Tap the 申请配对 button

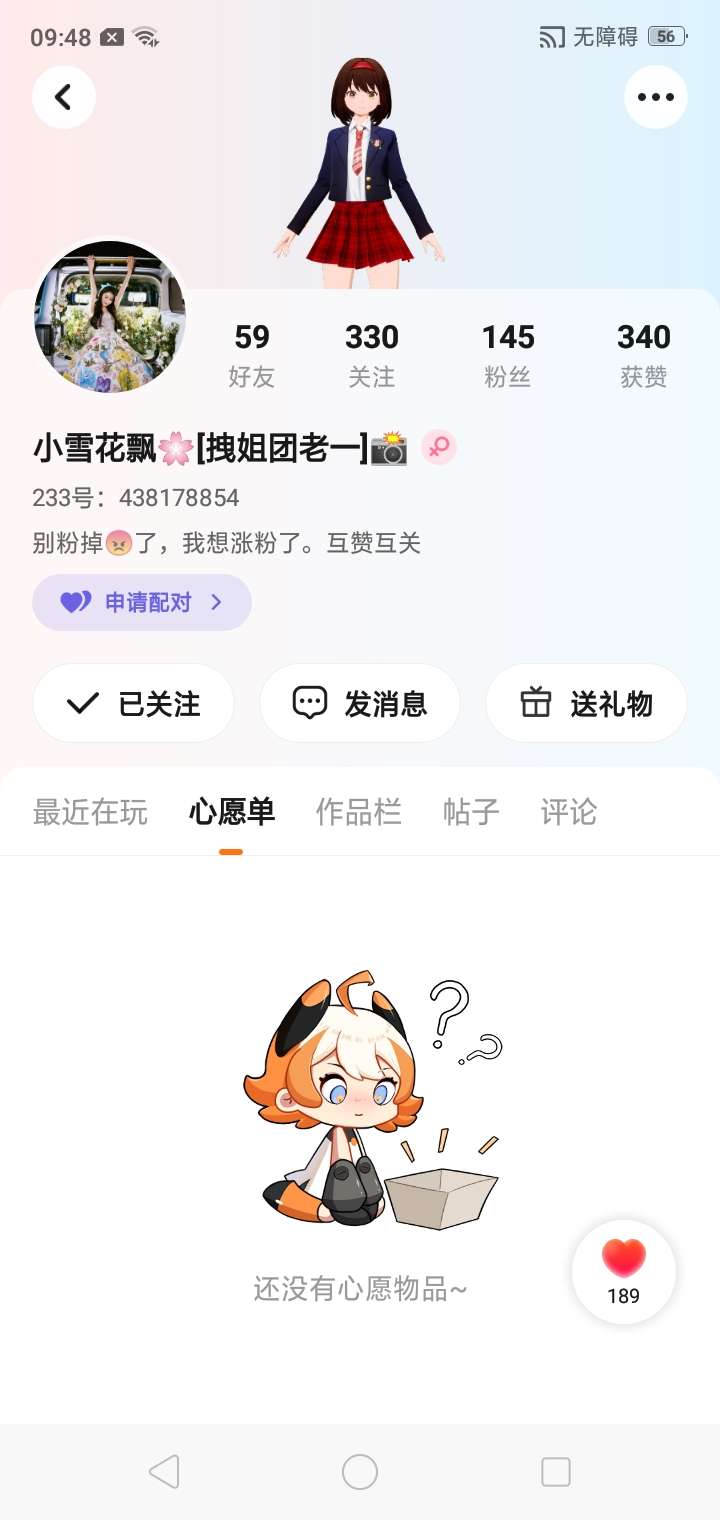pos(142,602)
